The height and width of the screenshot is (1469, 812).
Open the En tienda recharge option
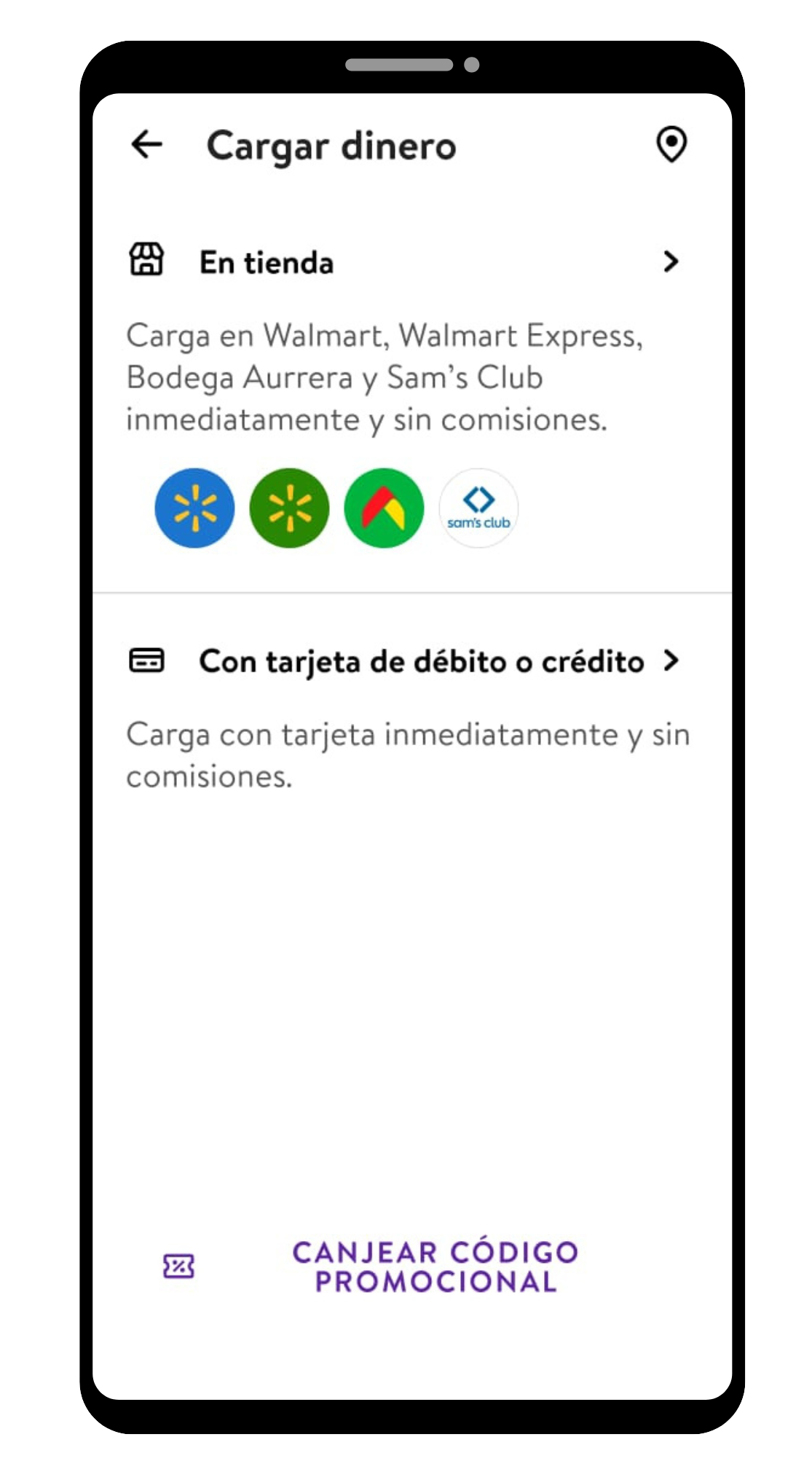[x=267, y=262]
